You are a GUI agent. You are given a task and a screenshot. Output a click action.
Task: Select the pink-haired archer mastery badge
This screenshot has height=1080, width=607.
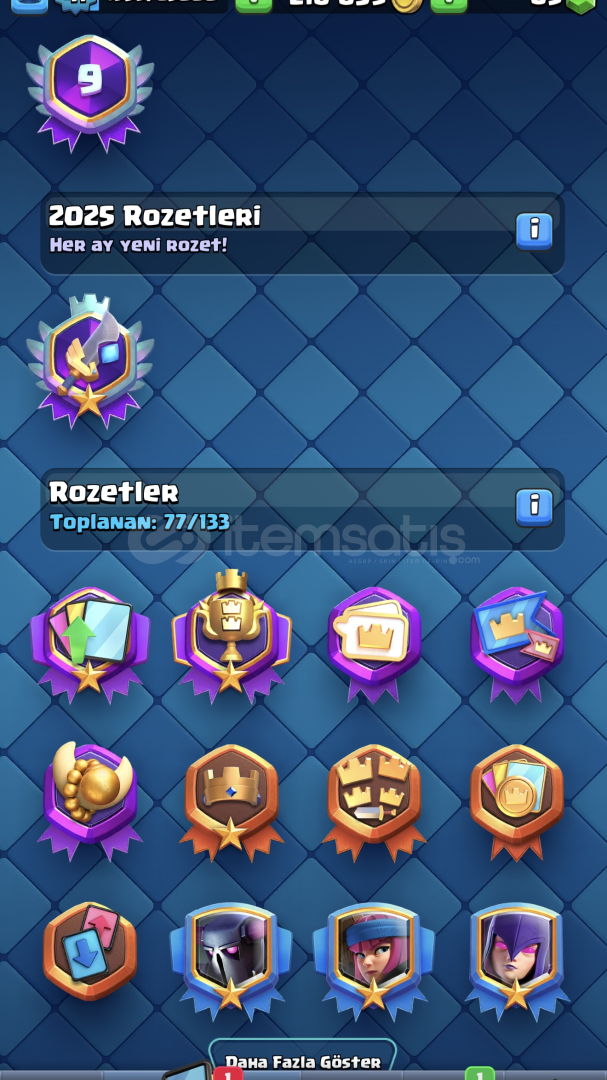coord(373,959)
